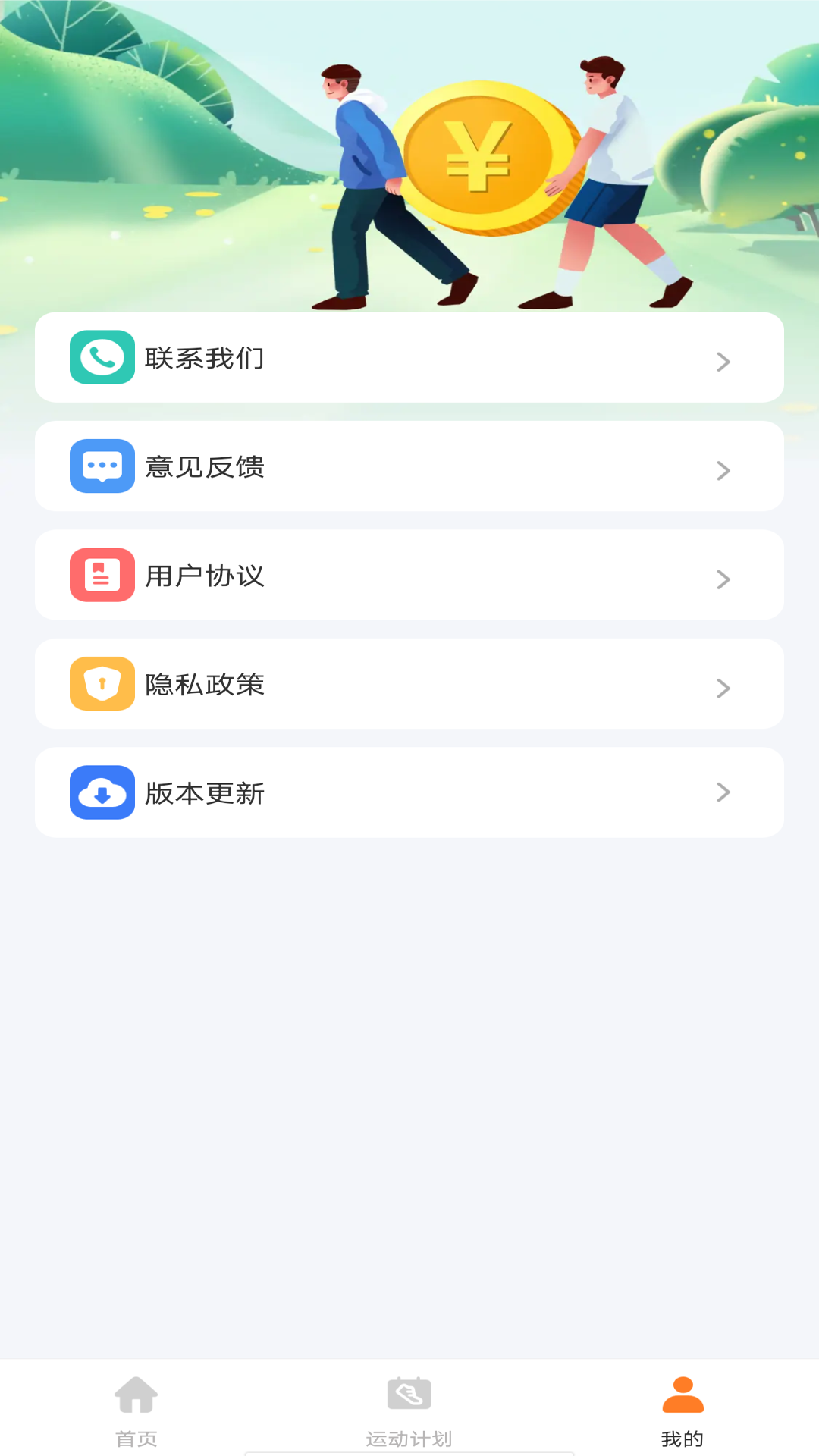
Task: Open the 联系我们 settings row
Action: point(409,357)
